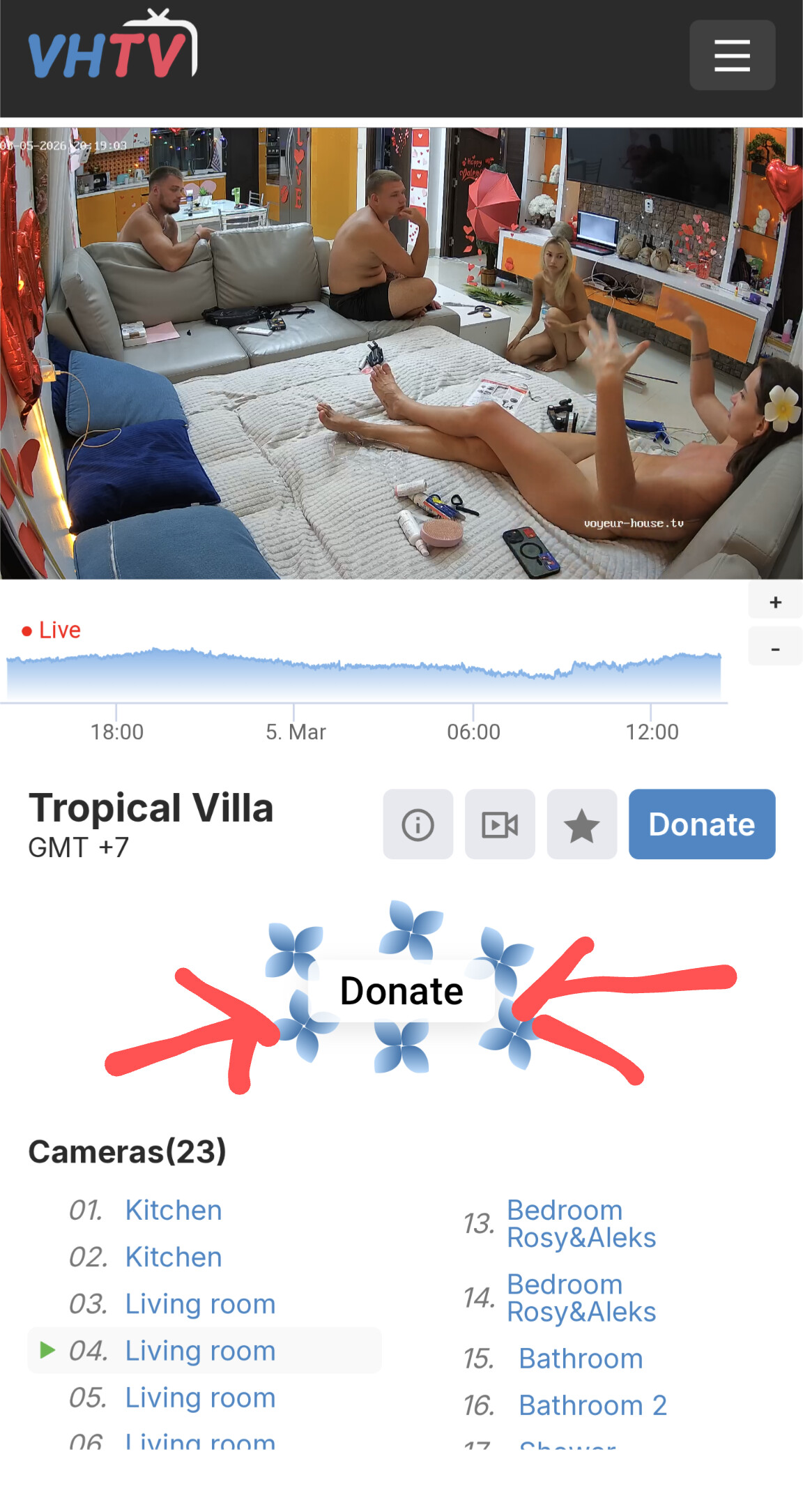Tap the blue Donate button
Screen dimensions: 803x1512
(x=701, y=824)
